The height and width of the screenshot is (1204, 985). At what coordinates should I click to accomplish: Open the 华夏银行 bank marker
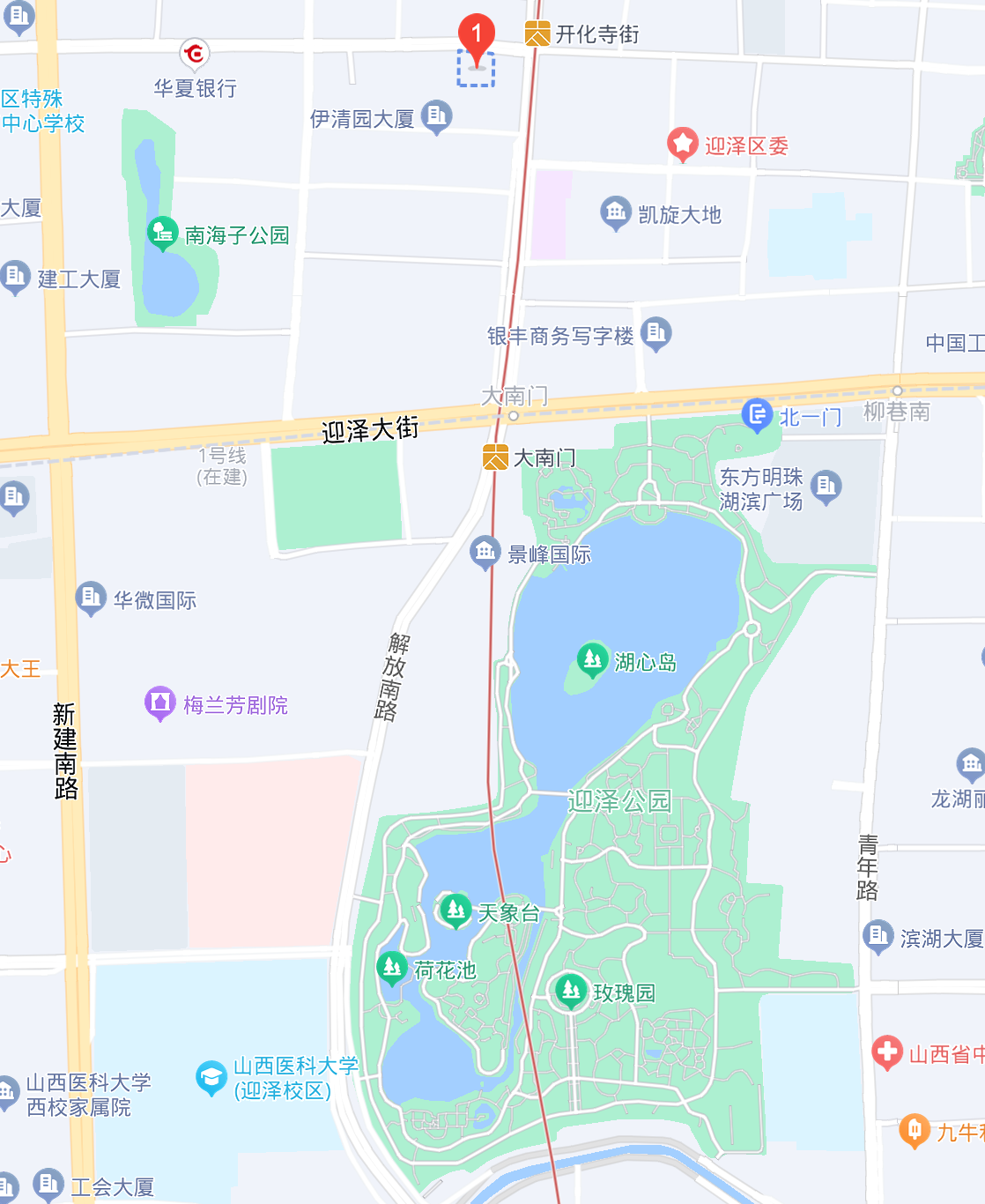tap(194, 54)
